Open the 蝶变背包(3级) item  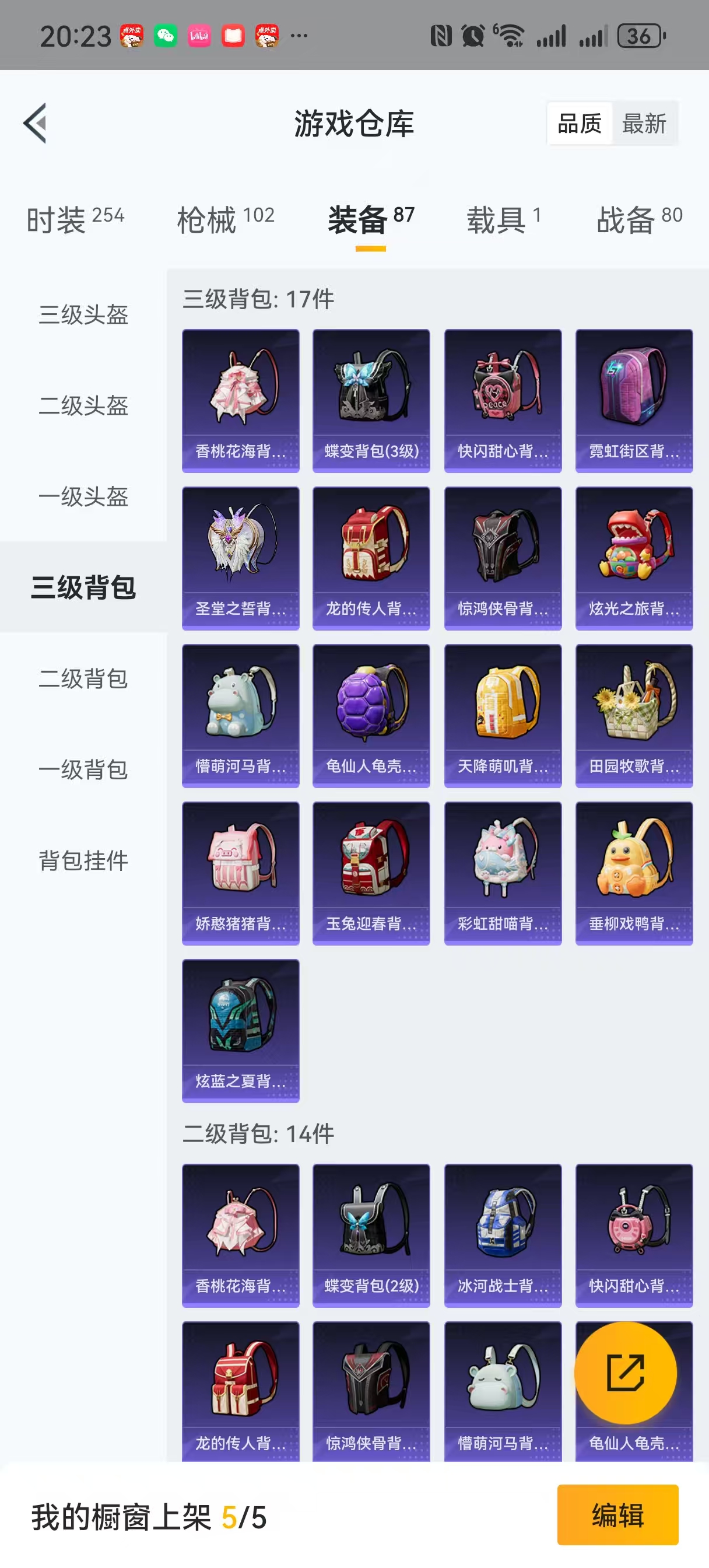click(x=371, y=401)
